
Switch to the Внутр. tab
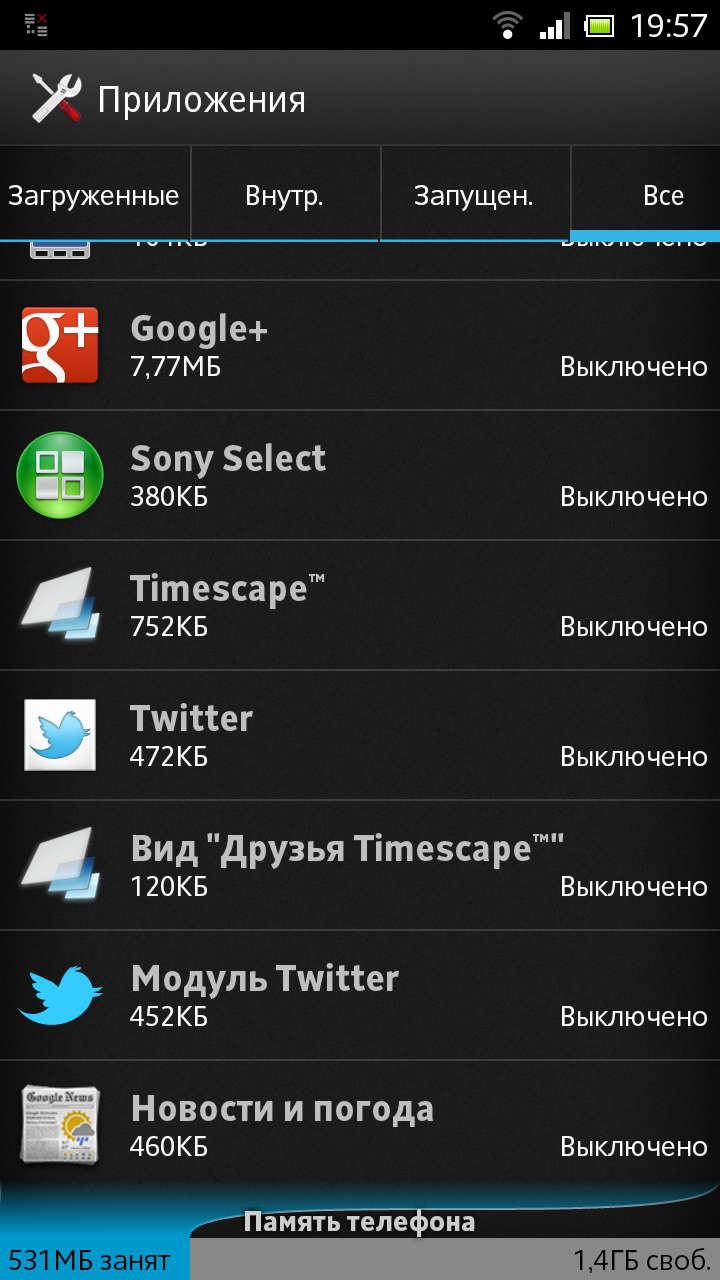[x=285, y=194]
